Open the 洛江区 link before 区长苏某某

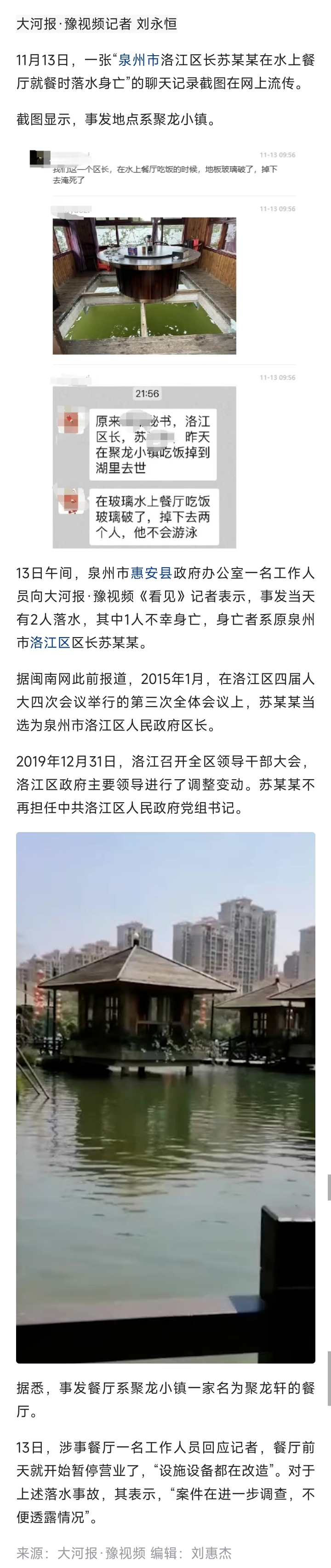(51, 642)
